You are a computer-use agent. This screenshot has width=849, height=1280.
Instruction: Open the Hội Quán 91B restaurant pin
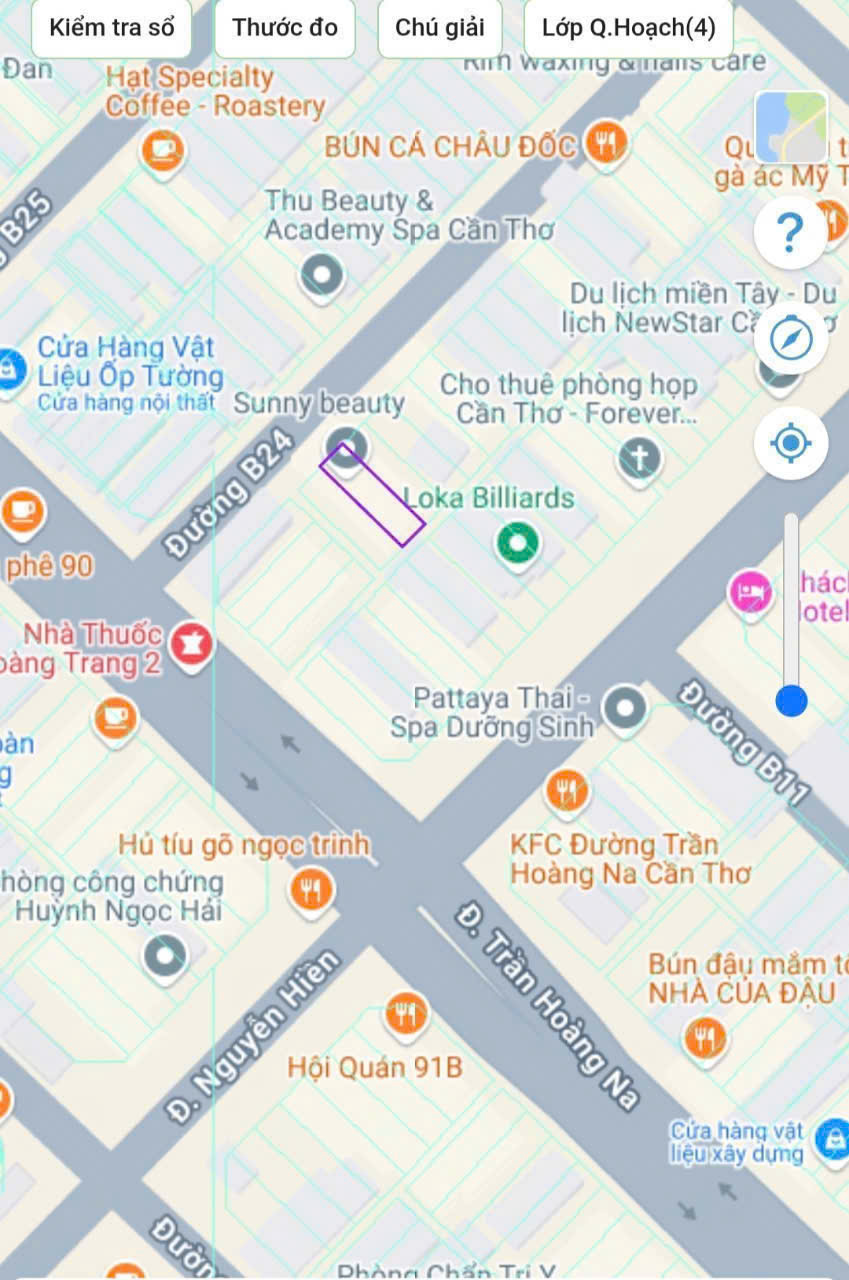pos(405,1014)
